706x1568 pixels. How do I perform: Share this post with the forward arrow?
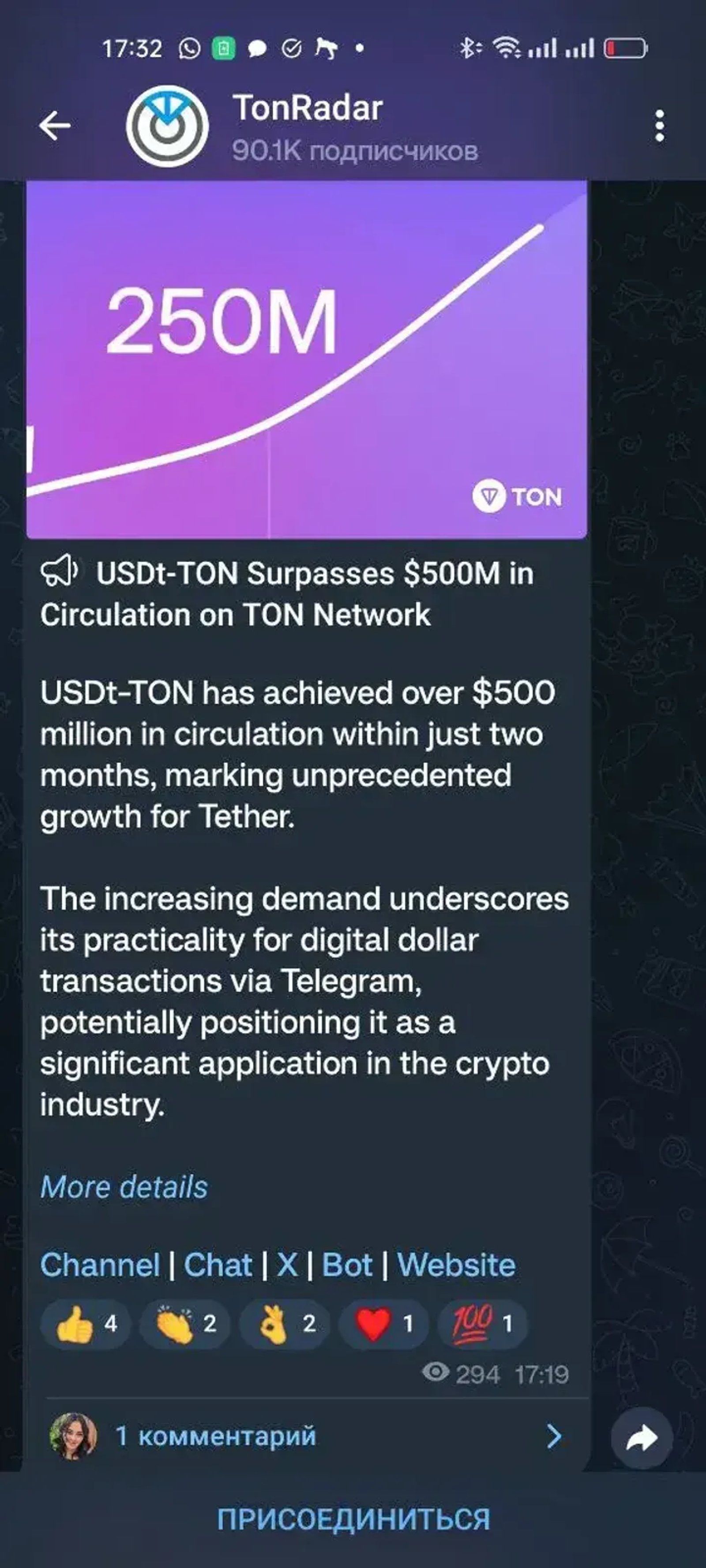pos(642,1438)
